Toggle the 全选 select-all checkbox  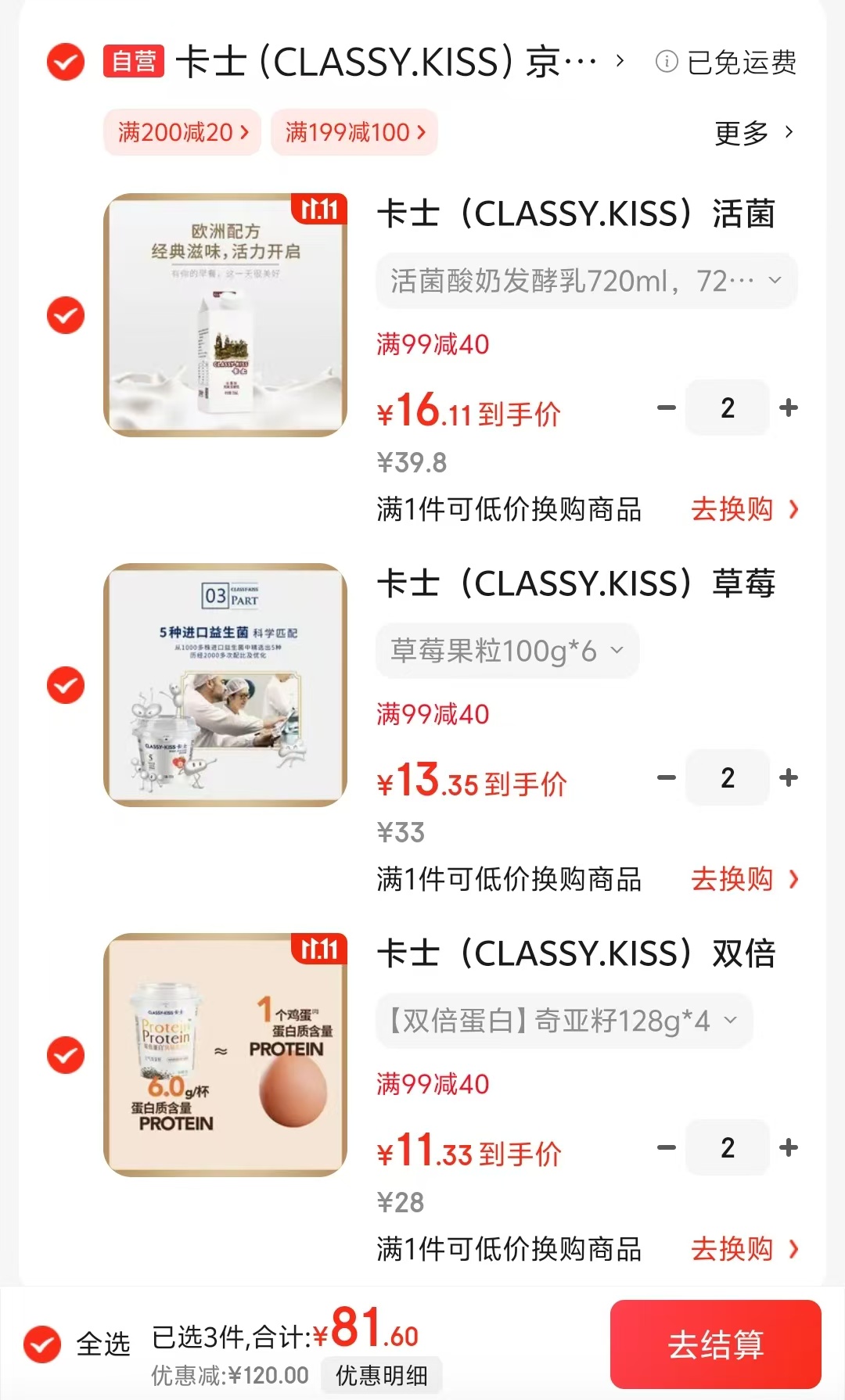point(43,1344)
